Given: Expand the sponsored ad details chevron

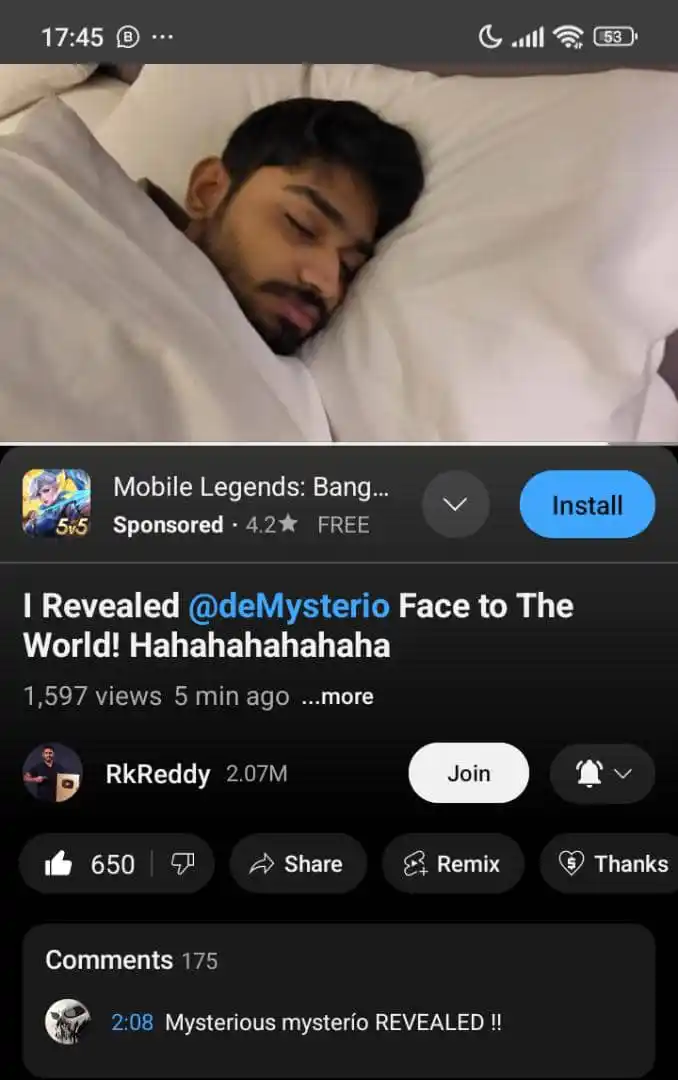Looking at the screenshot, I should click(x=455, y=505).
